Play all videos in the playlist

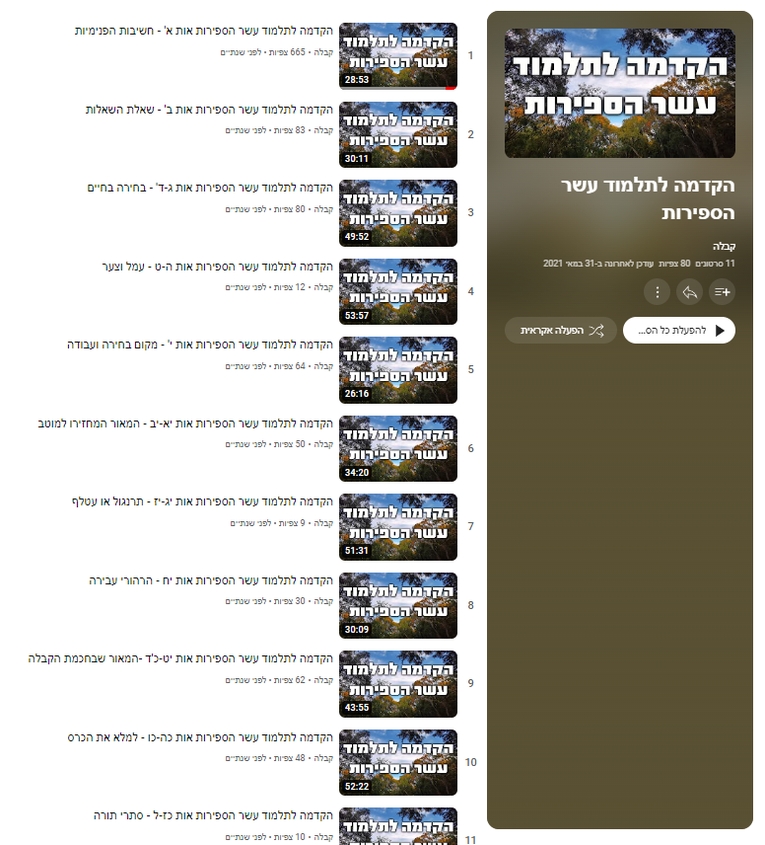pos(679,330)
